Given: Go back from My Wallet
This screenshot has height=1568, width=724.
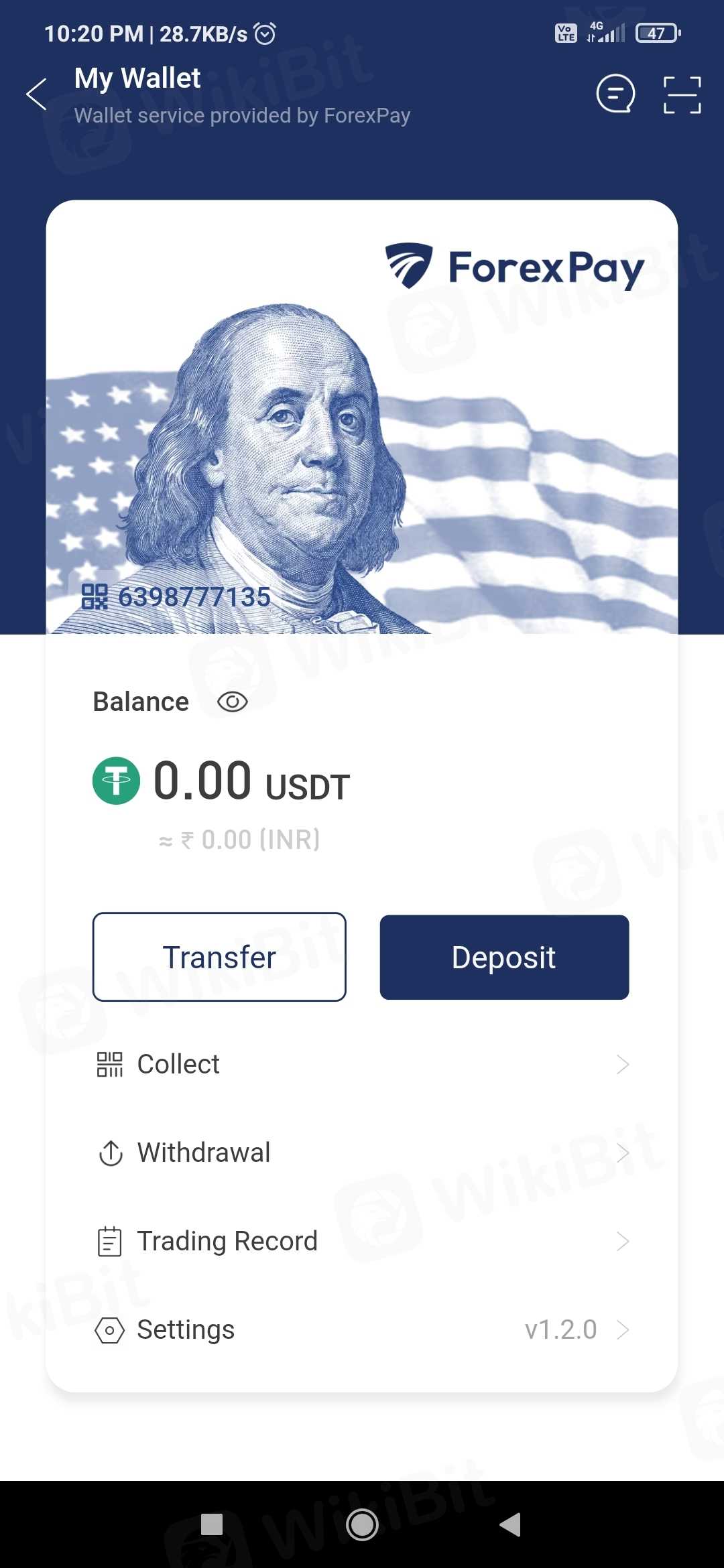Looking at the screenshot, I should pos(37,94).
